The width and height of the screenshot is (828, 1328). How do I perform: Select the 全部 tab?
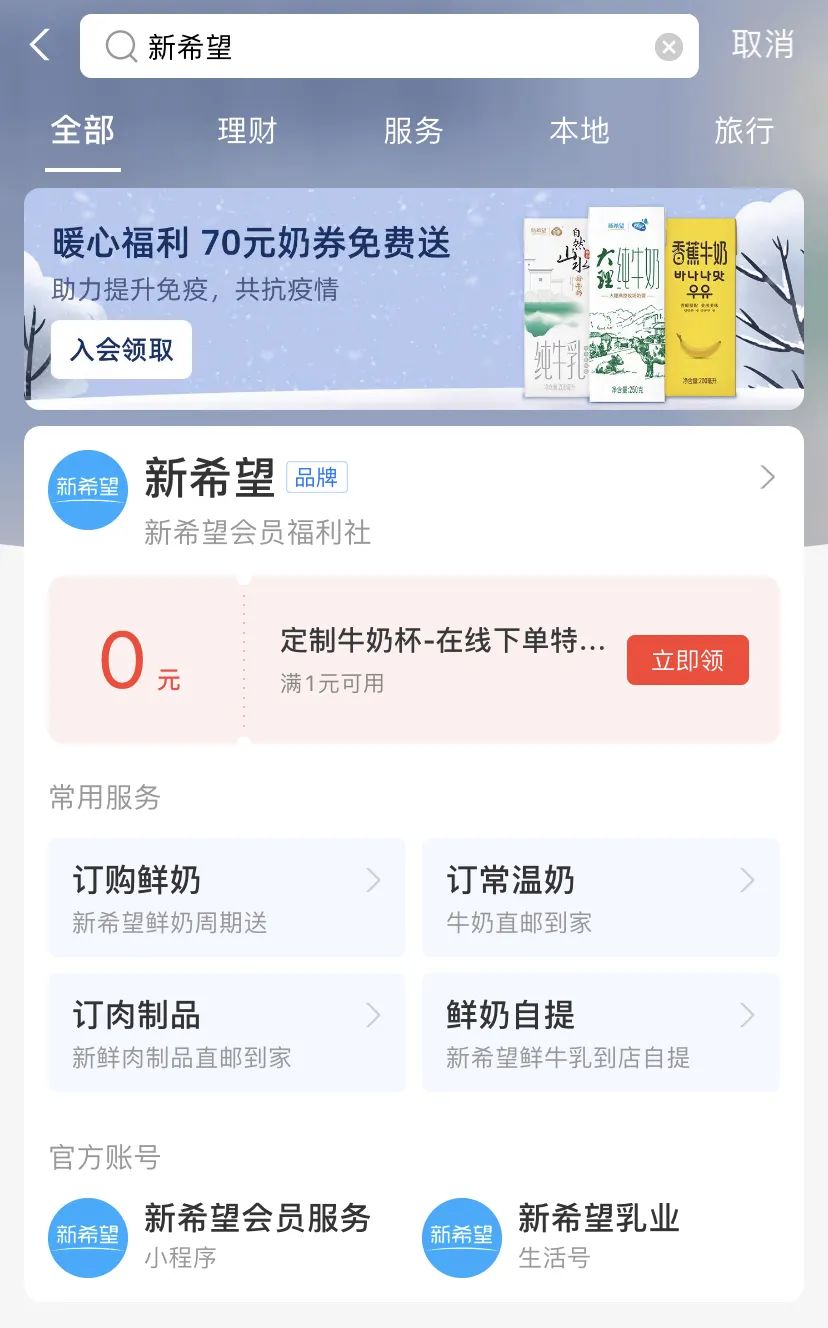(83, 131)
